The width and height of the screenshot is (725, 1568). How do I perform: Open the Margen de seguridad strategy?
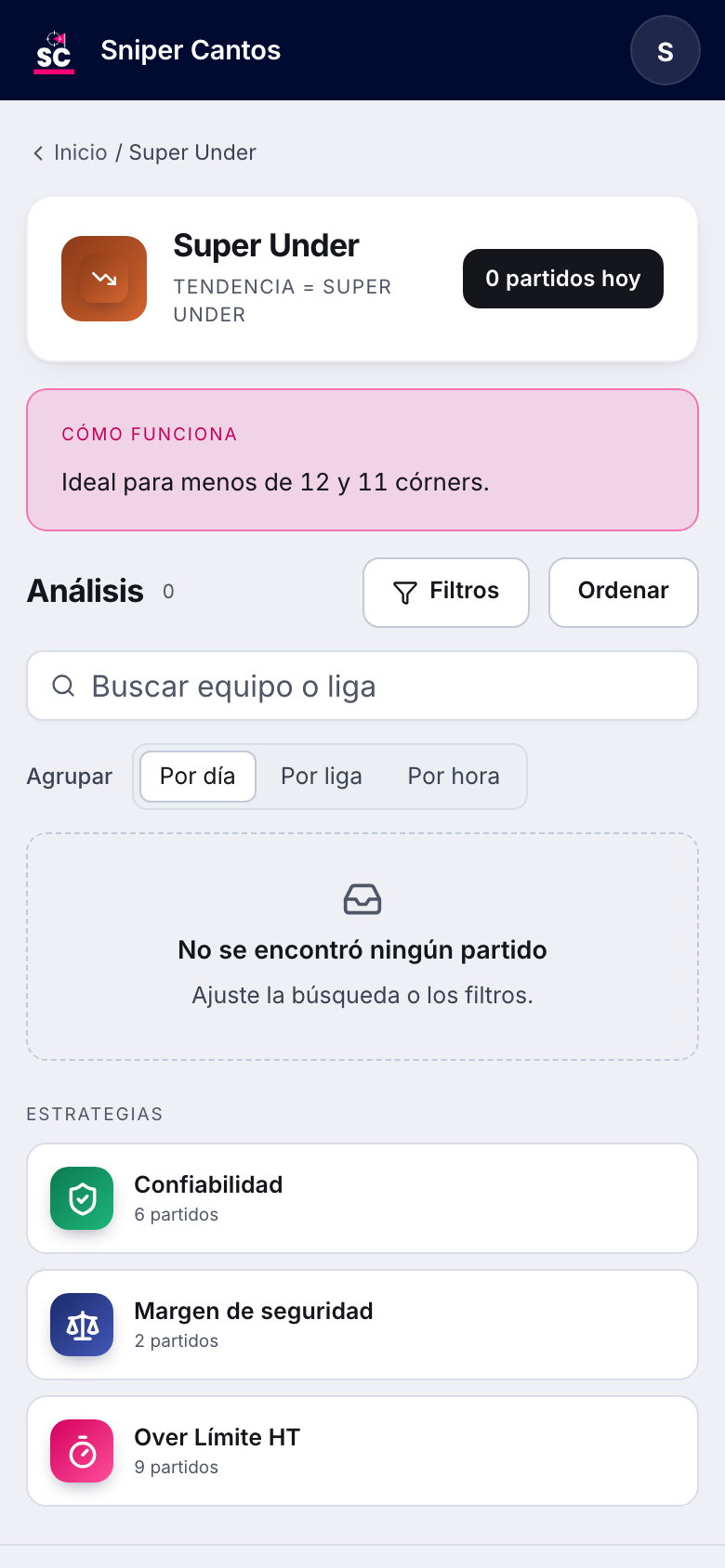click(x=362, y=1325)
